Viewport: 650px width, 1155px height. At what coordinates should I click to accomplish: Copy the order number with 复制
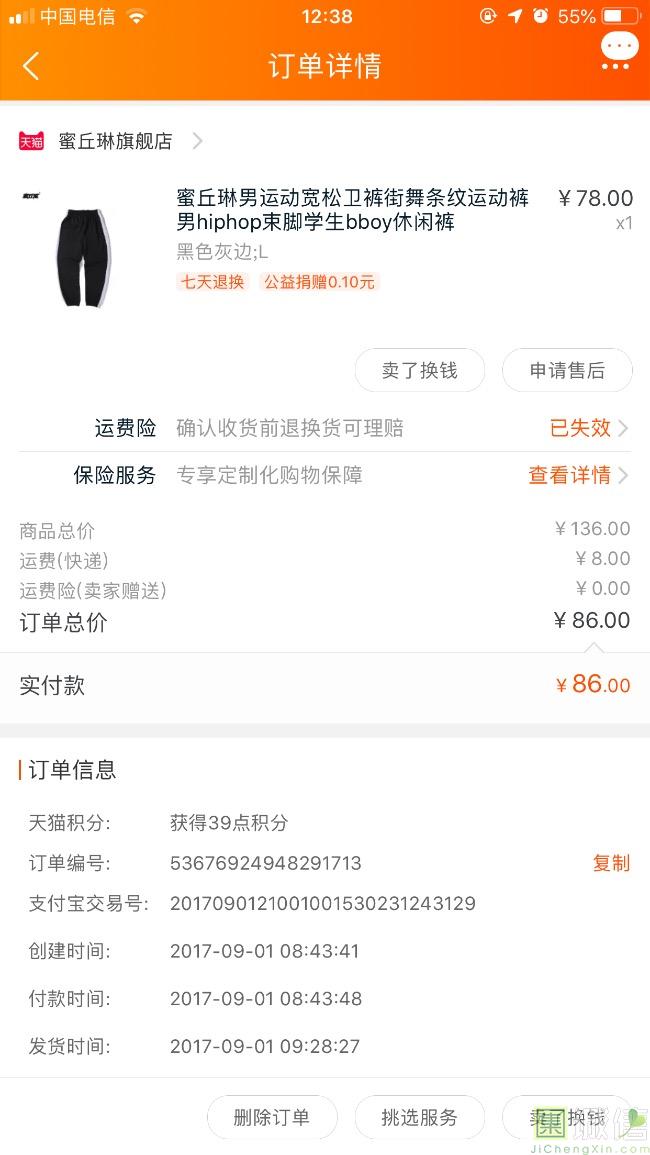[x=611, y=863]
